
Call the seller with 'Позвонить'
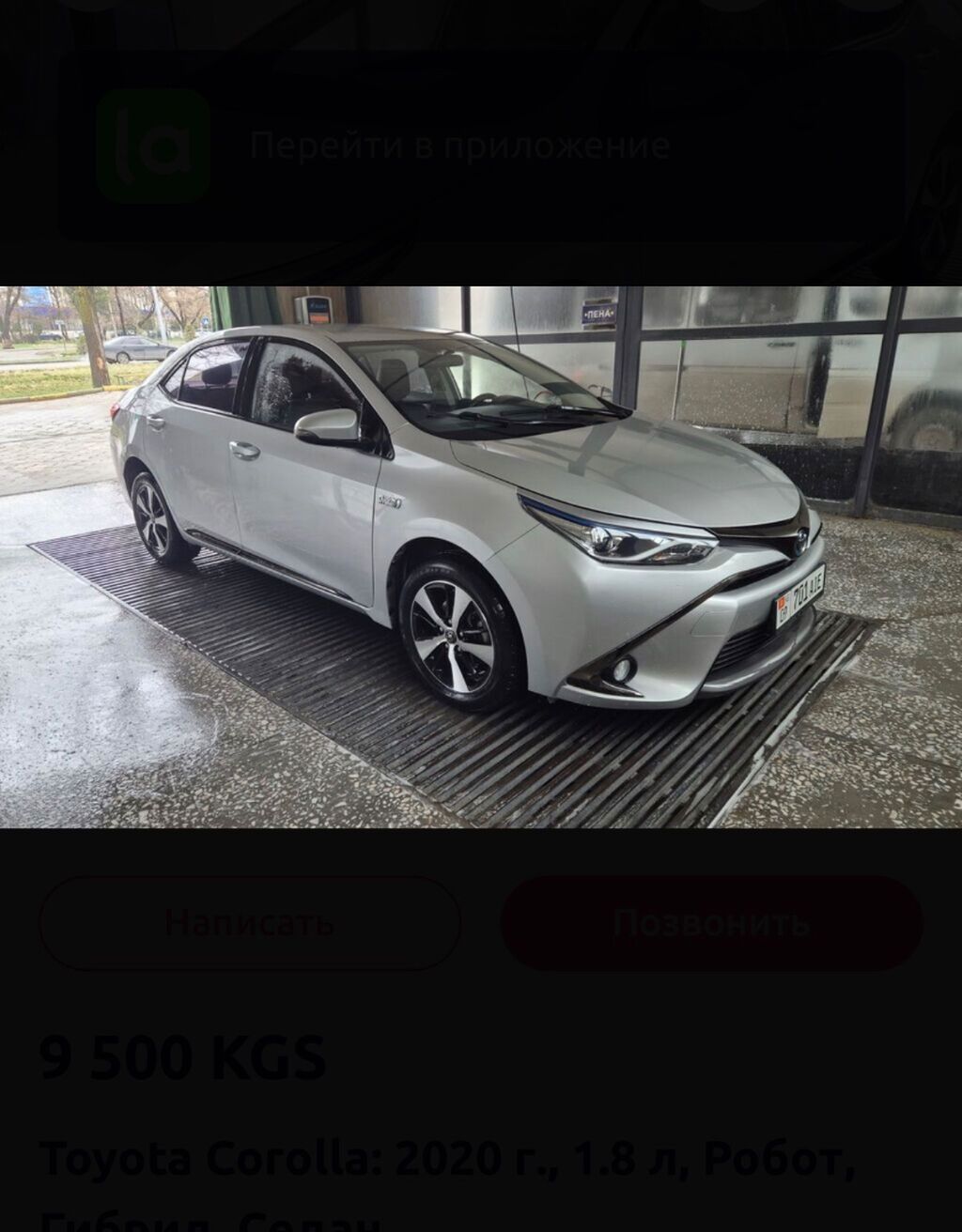coord(711,922)
